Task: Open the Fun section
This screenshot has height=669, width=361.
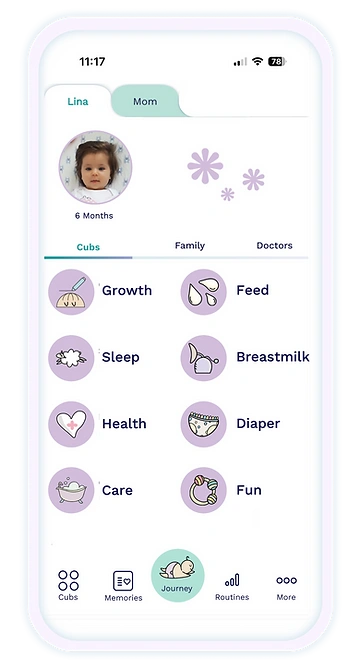Action: pyautogui.click(x=221, y=490)
